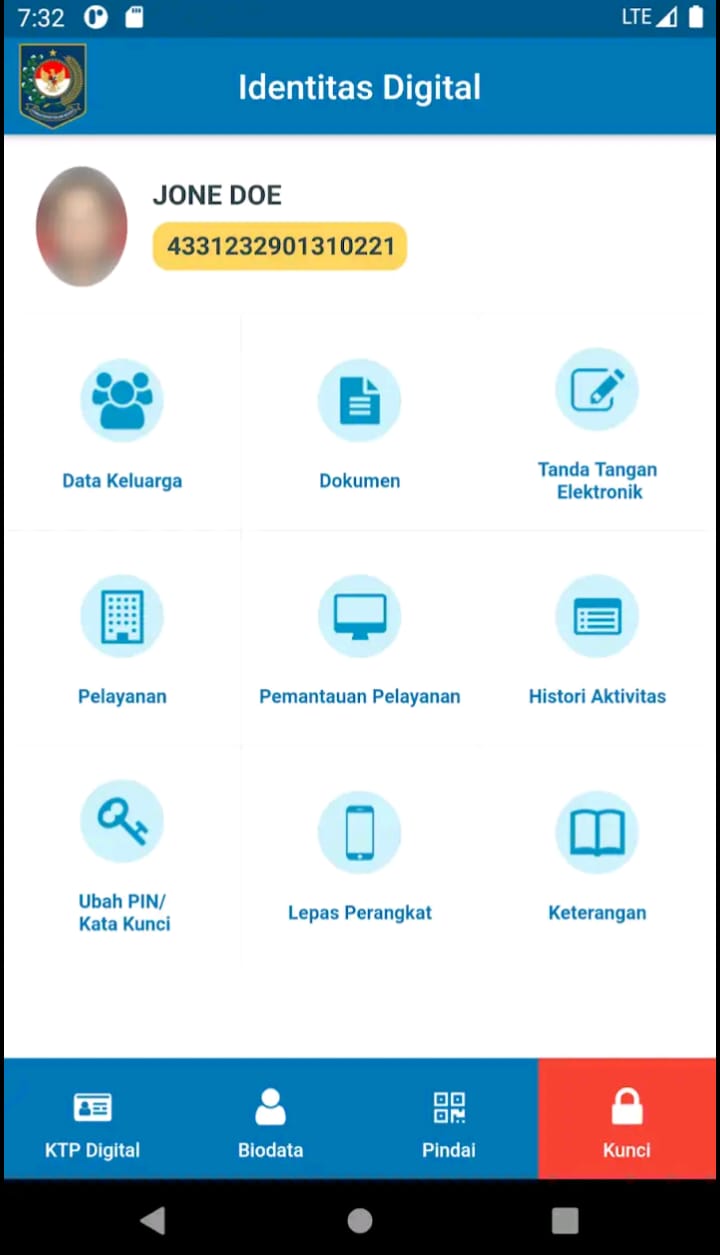Select the Dokumen document icon
This screenshot has width=720, height=1255.
[360, 399]
